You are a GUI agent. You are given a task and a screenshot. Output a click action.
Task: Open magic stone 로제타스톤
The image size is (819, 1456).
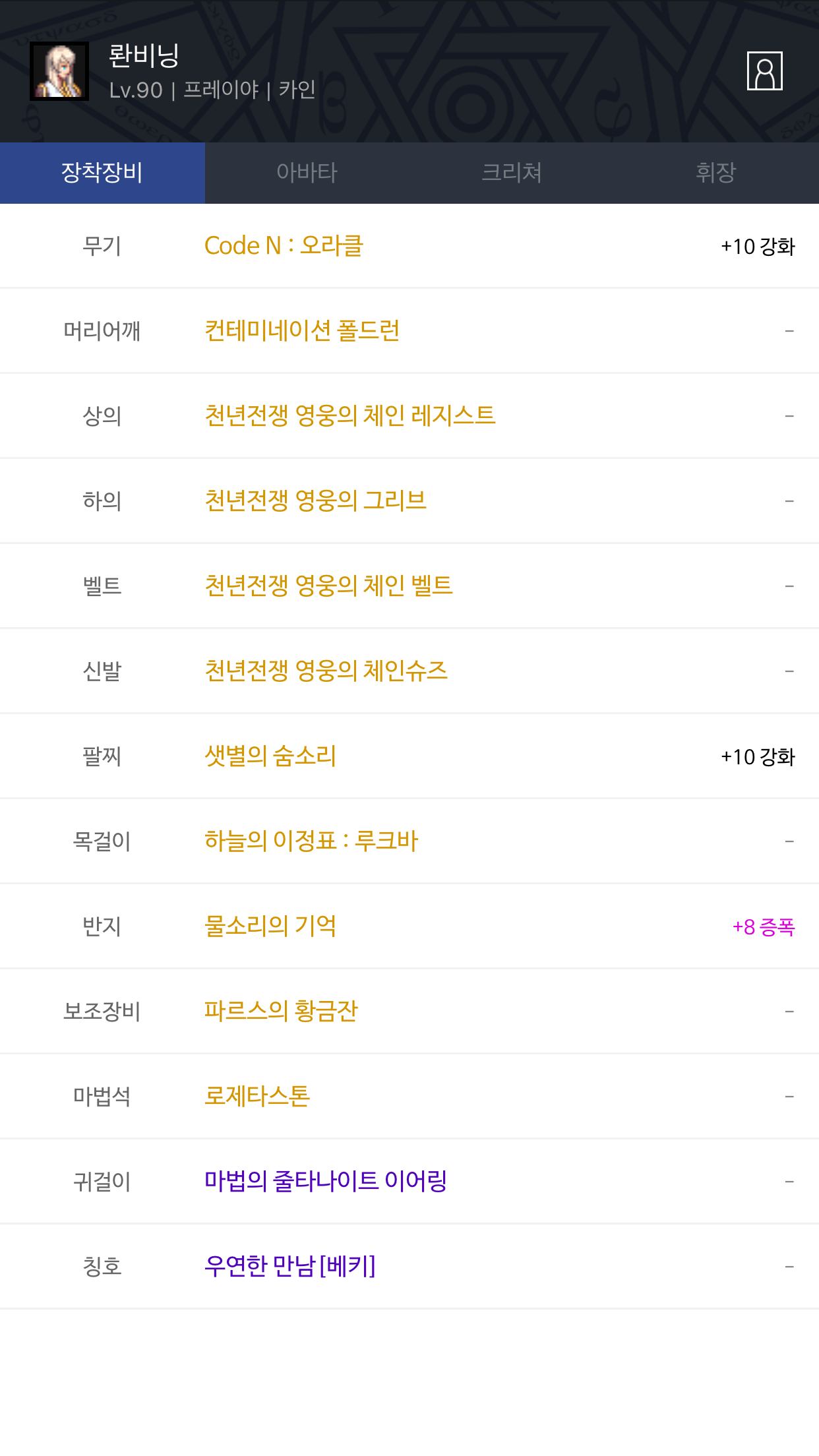(x=257, y=1097)
